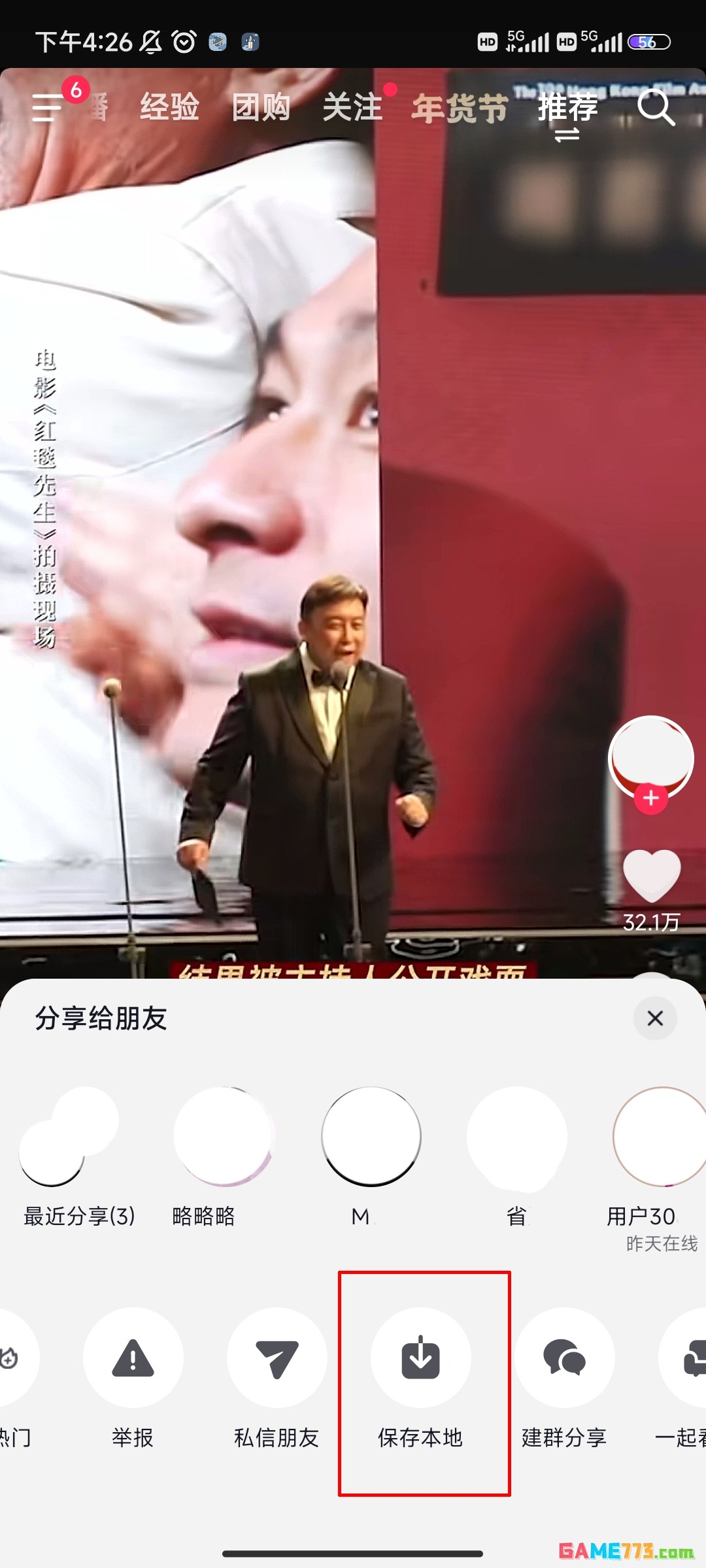Image resolution: width=706 pixels, height=1568 pixels.
Task: Open the 年货节 tab
Action: coord(460,108)
